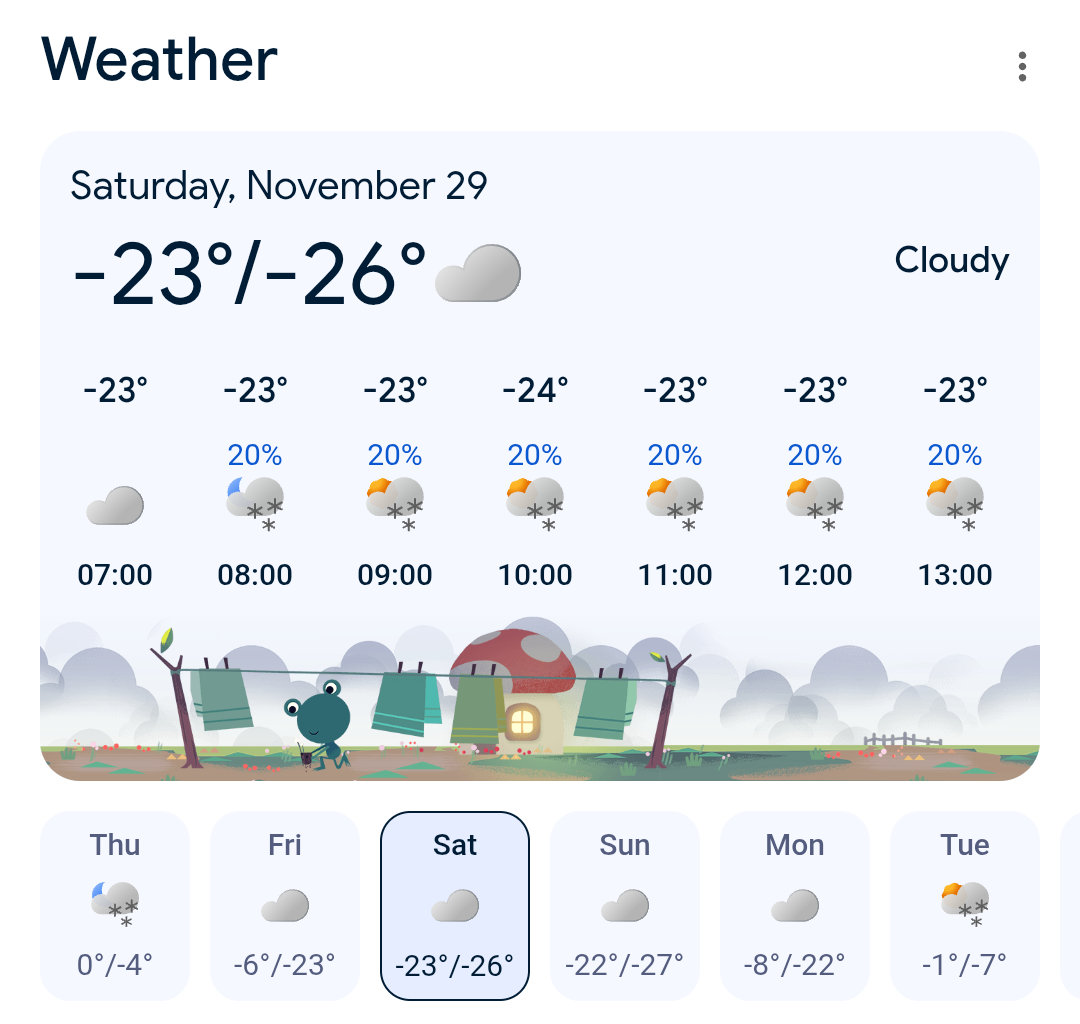View Monday's forecast

(795, 905)
